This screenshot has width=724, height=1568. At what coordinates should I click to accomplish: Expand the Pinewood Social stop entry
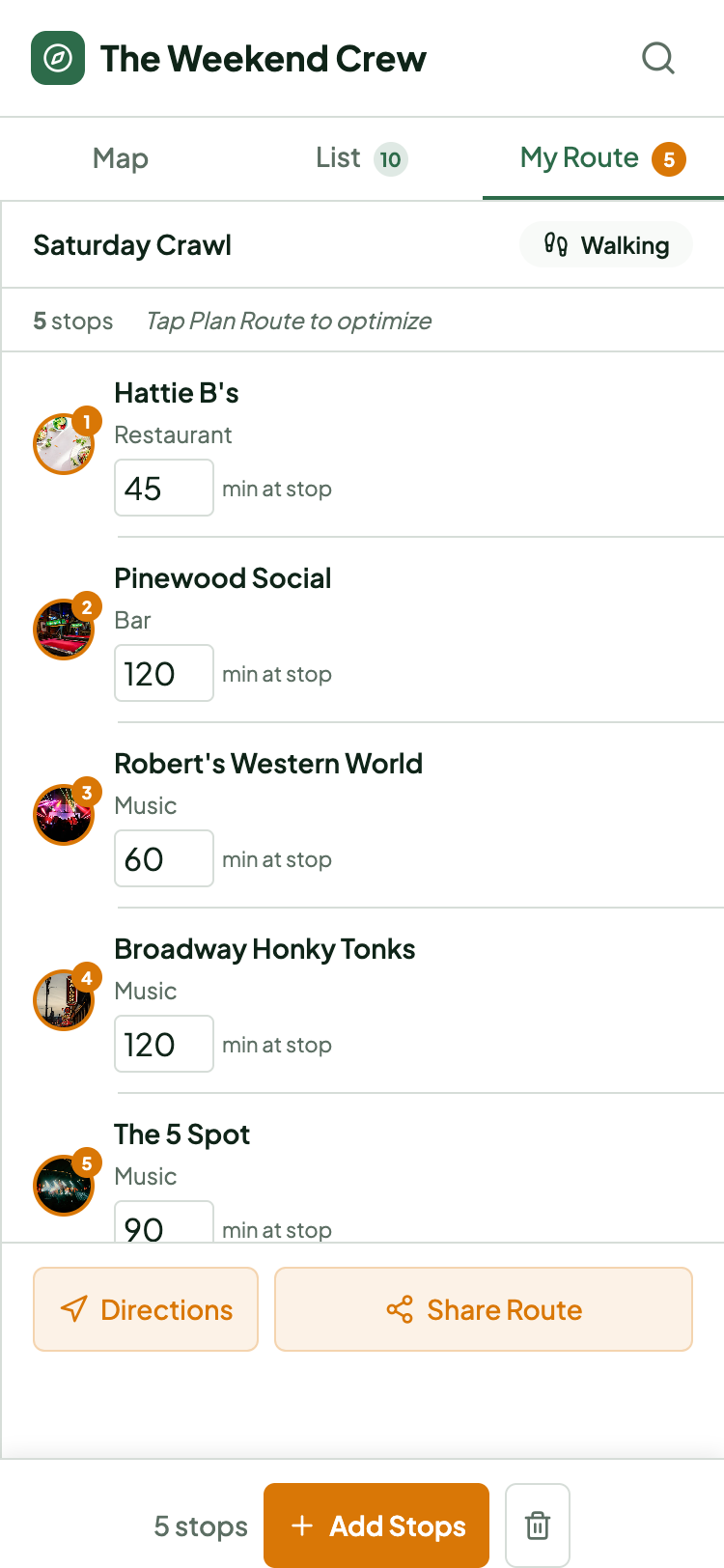pyautogui.click(x=222, y=577)
